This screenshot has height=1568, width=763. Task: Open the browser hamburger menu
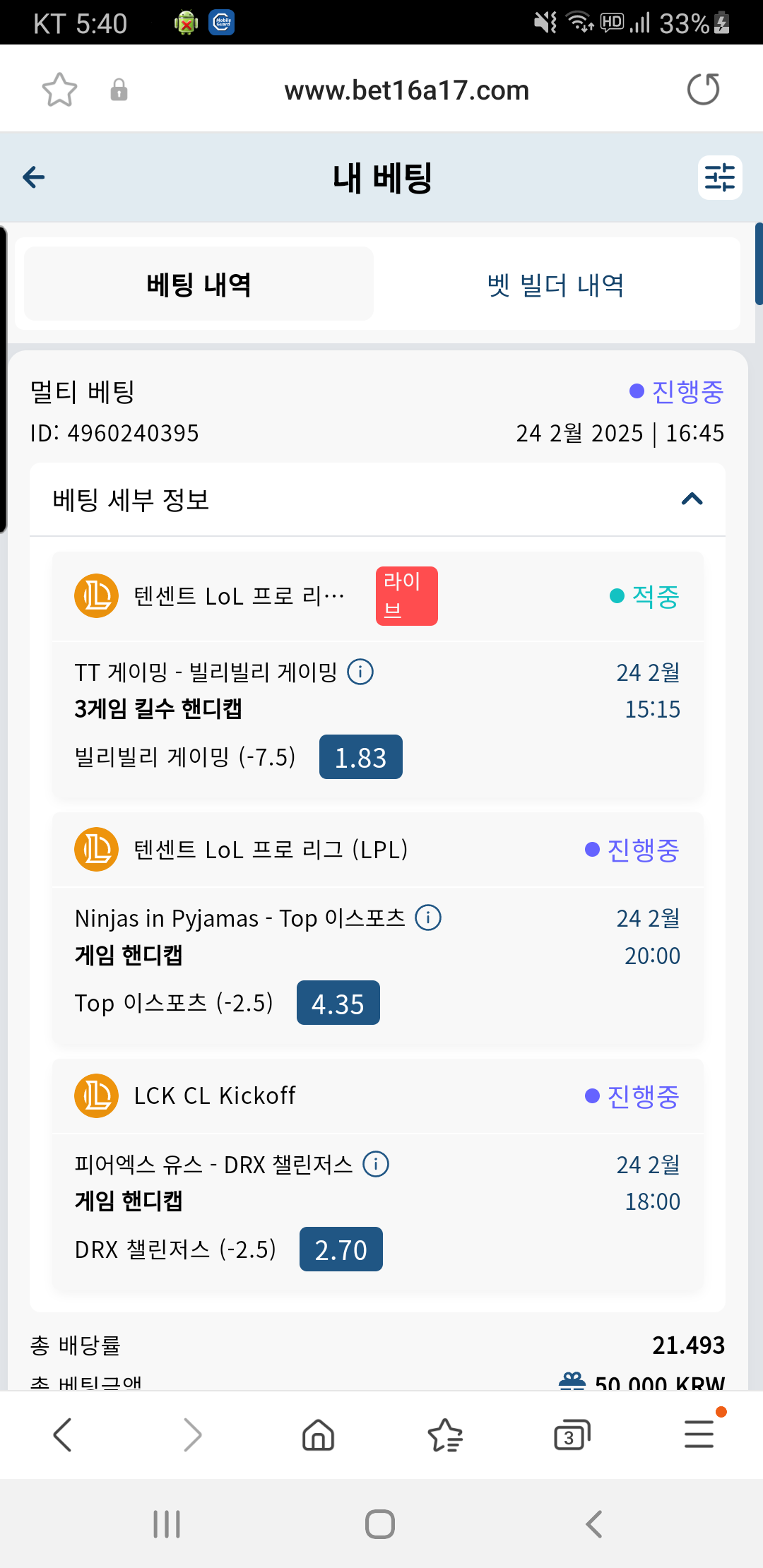click(699, 1435)
